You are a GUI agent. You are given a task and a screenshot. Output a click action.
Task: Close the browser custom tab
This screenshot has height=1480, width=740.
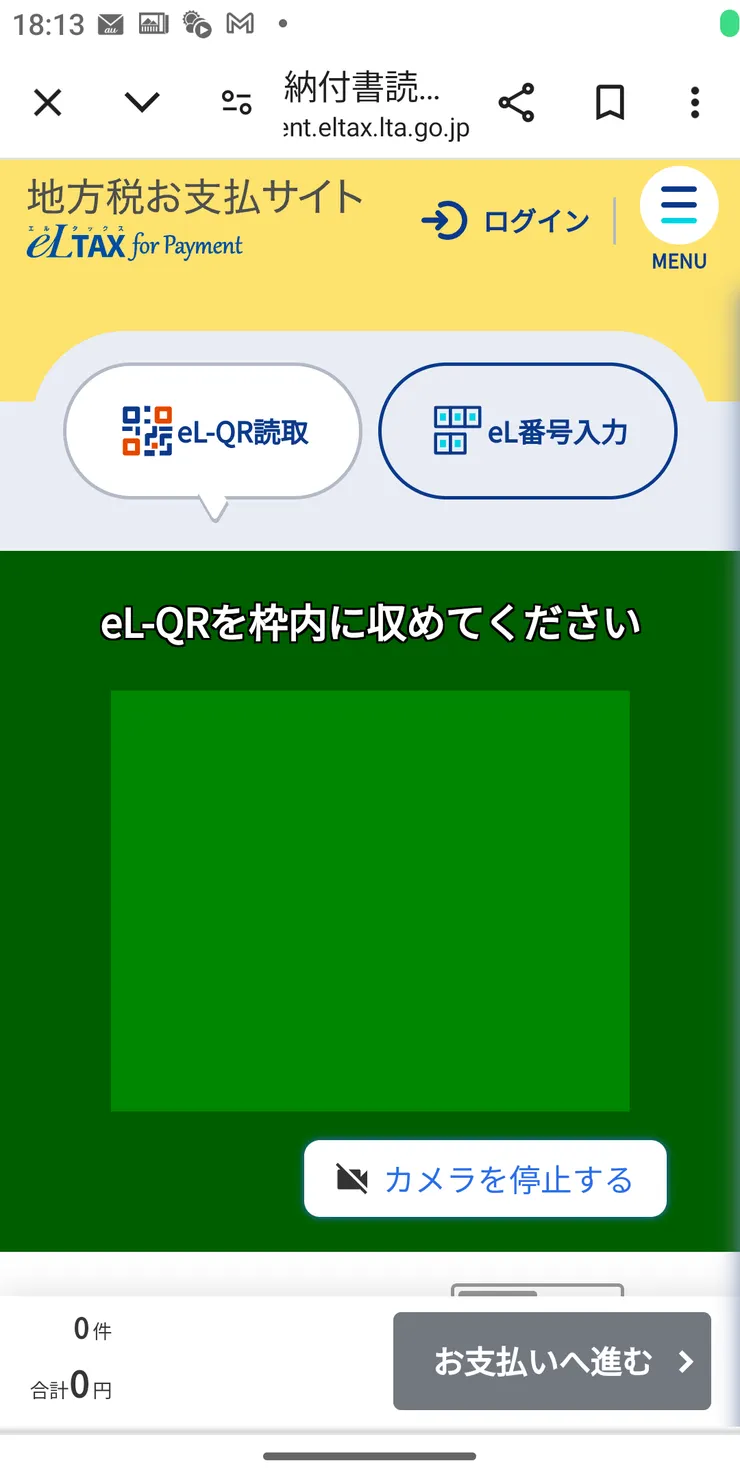[x=47, y=102]
